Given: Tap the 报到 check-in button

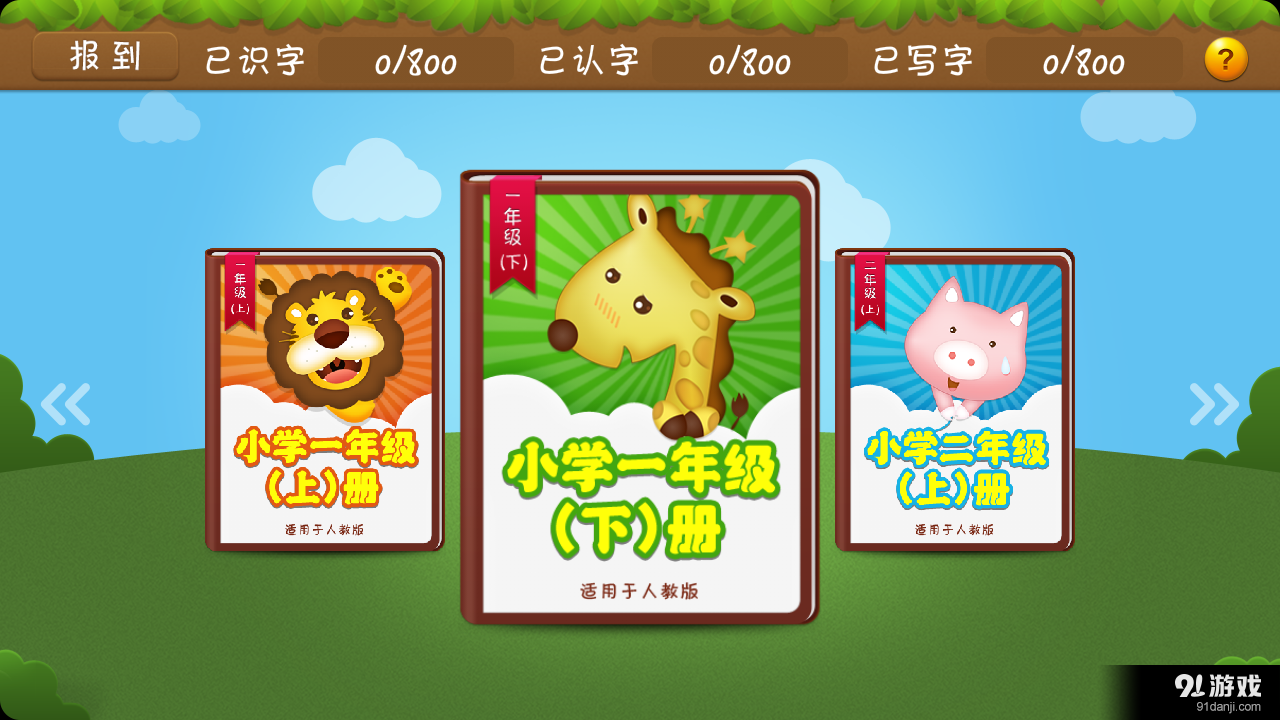Looking at the screenshot, I should click(x=105, y=57).
